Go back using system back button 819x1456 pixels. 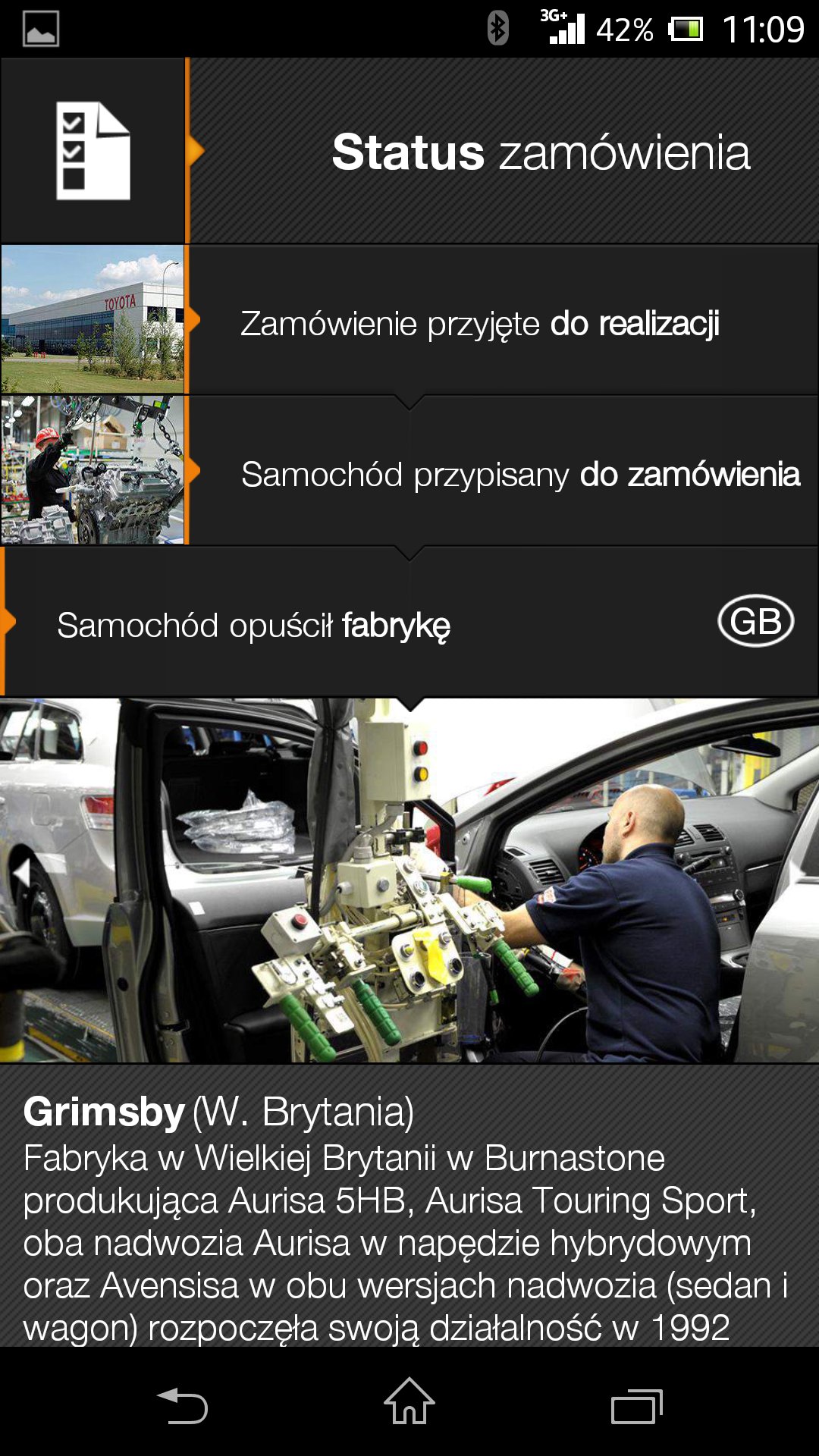click(x=182, y=1405)
